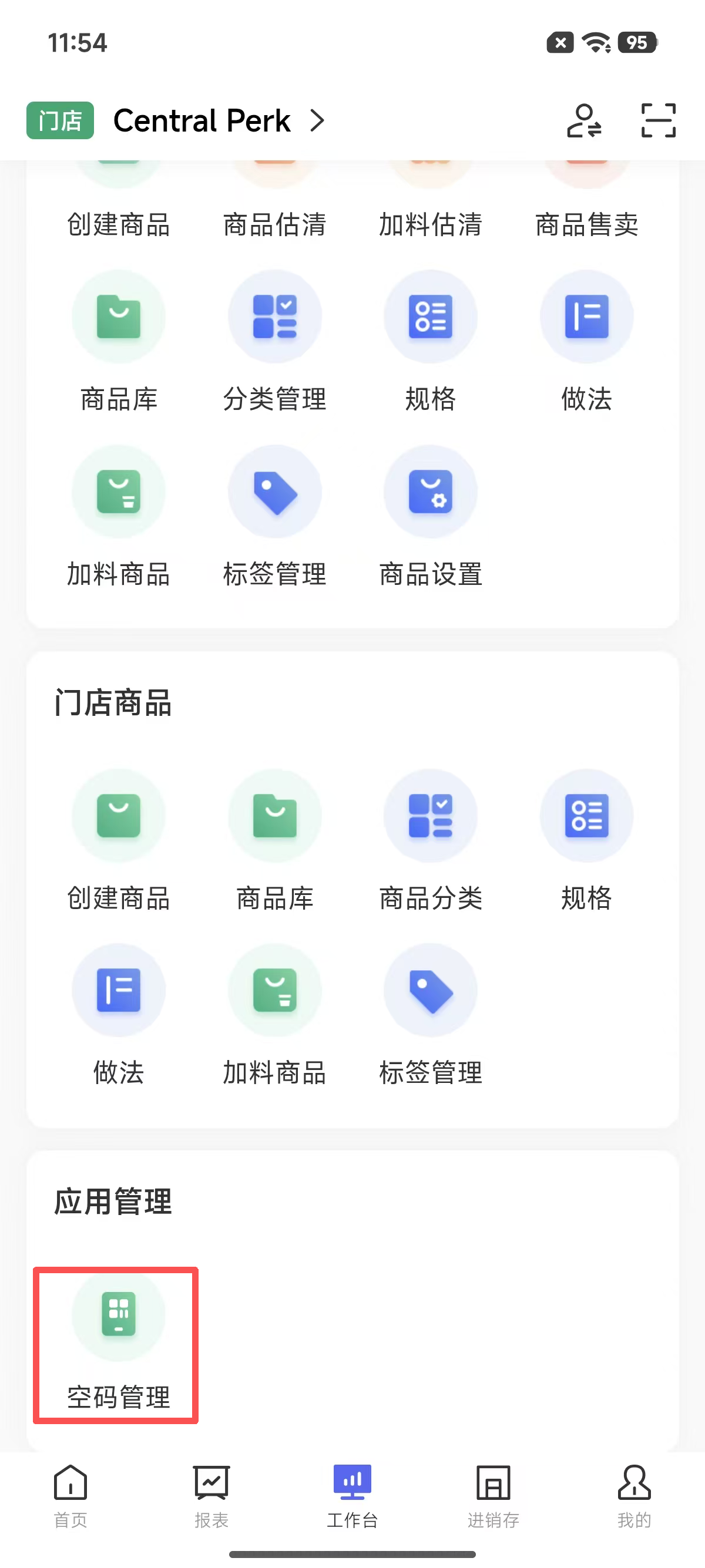The height and width of the screenshot is (1568, 705).
Task: Launch the scan code icon
Action: point(658,120)
